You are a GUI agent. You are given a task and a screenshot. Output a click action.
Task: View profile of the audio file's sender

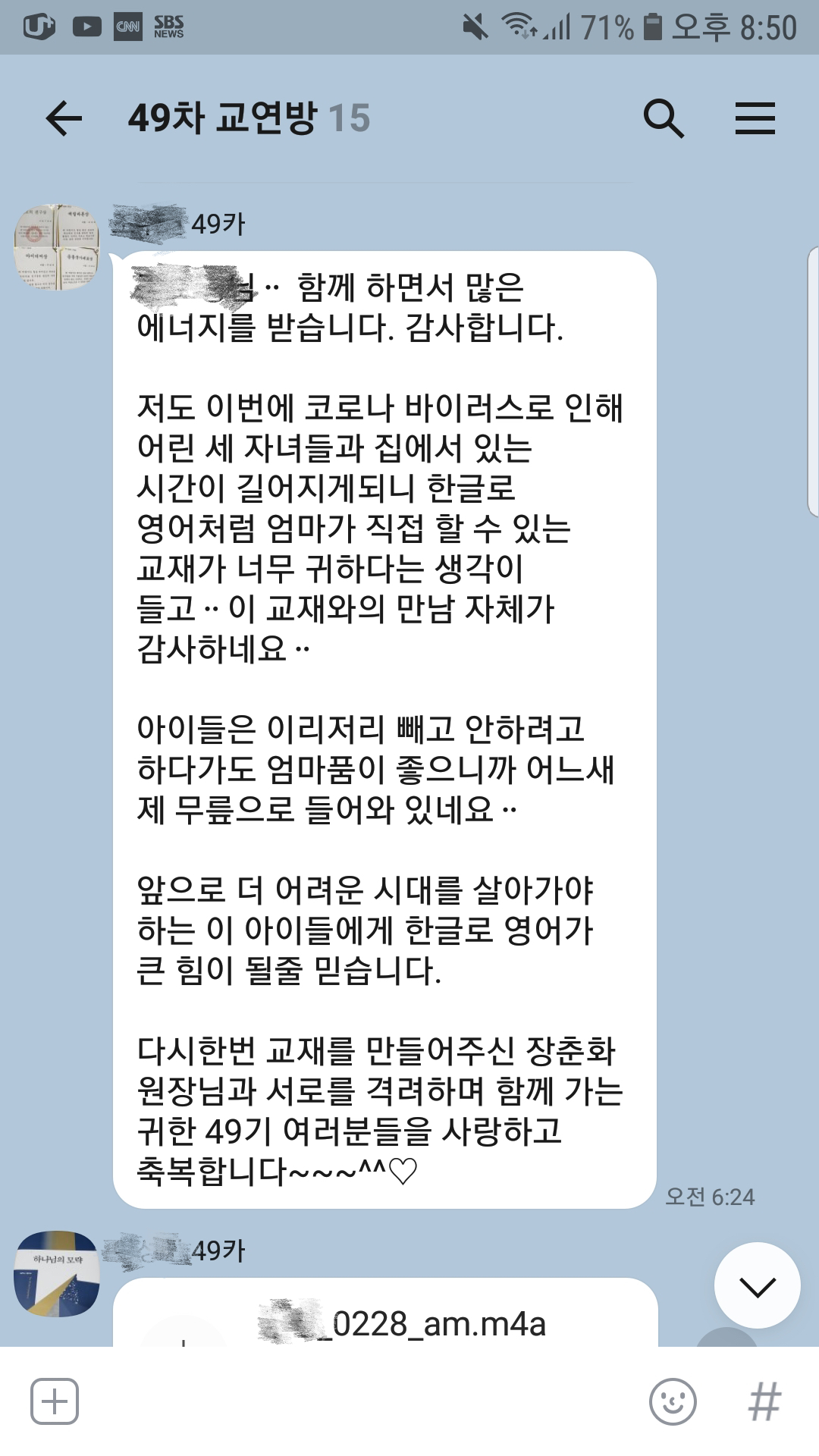57,1274
